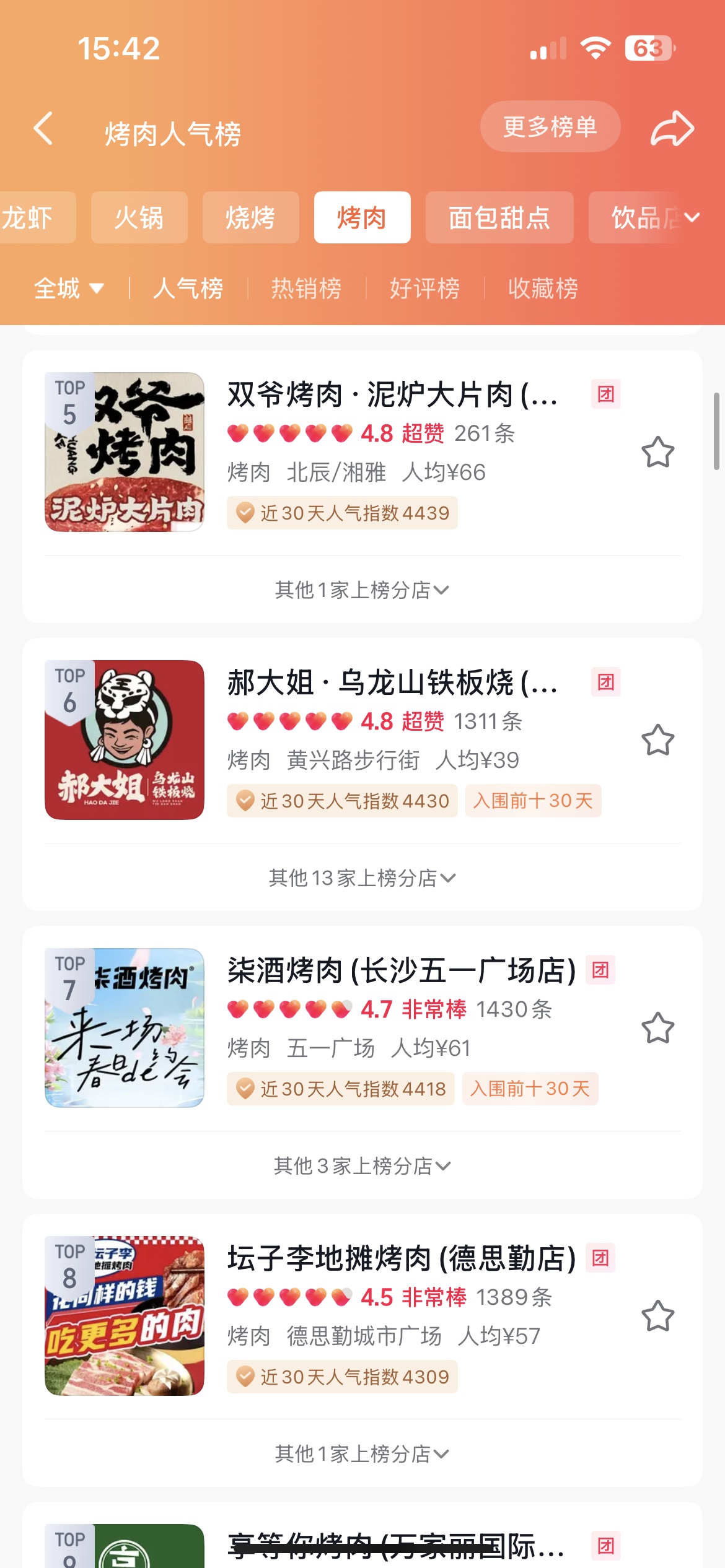Open the 入围前十30天 badge on 柒酒烤肉
The image size is (725, 1568).
pos(530,1089)
